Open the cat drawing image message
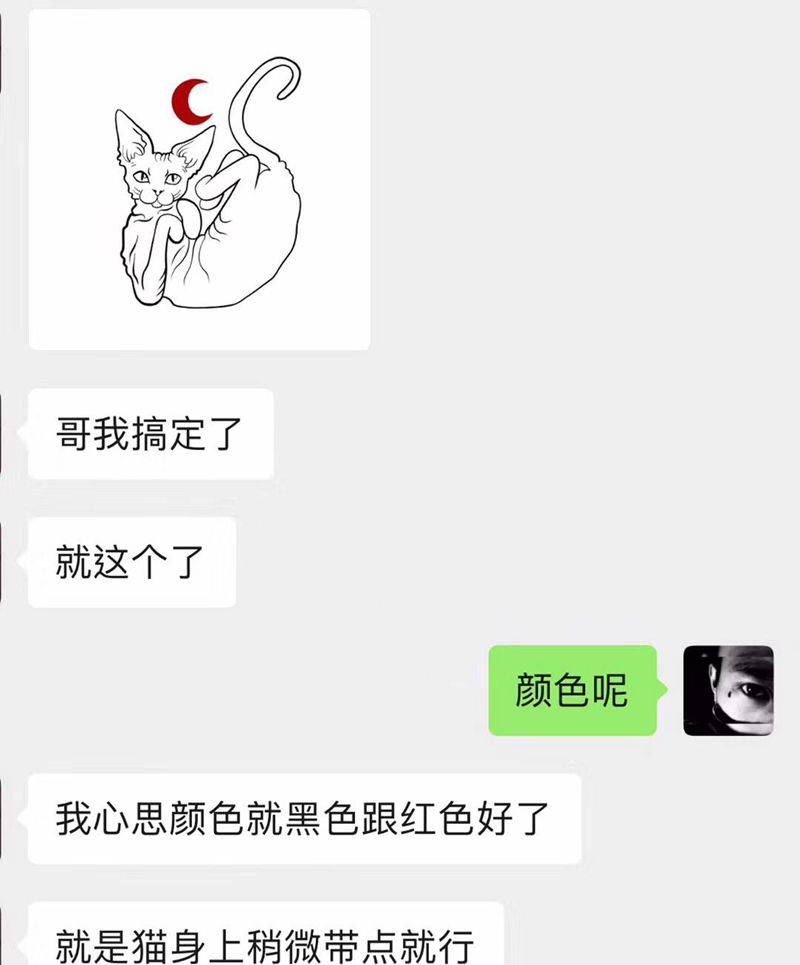 (x=199, y=179)
